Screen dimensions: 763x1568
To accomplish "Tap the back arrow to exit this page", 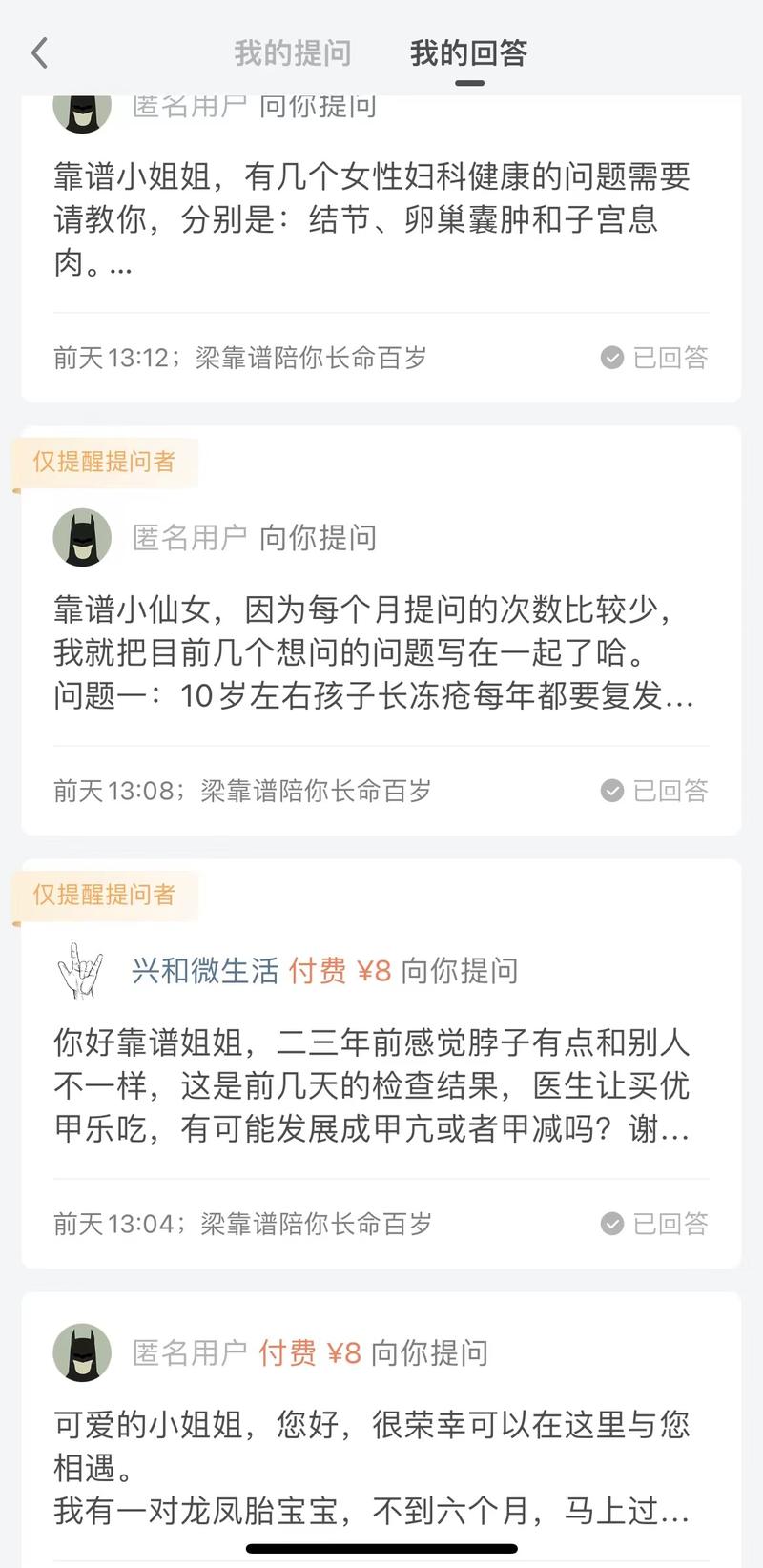I will 39,53.
